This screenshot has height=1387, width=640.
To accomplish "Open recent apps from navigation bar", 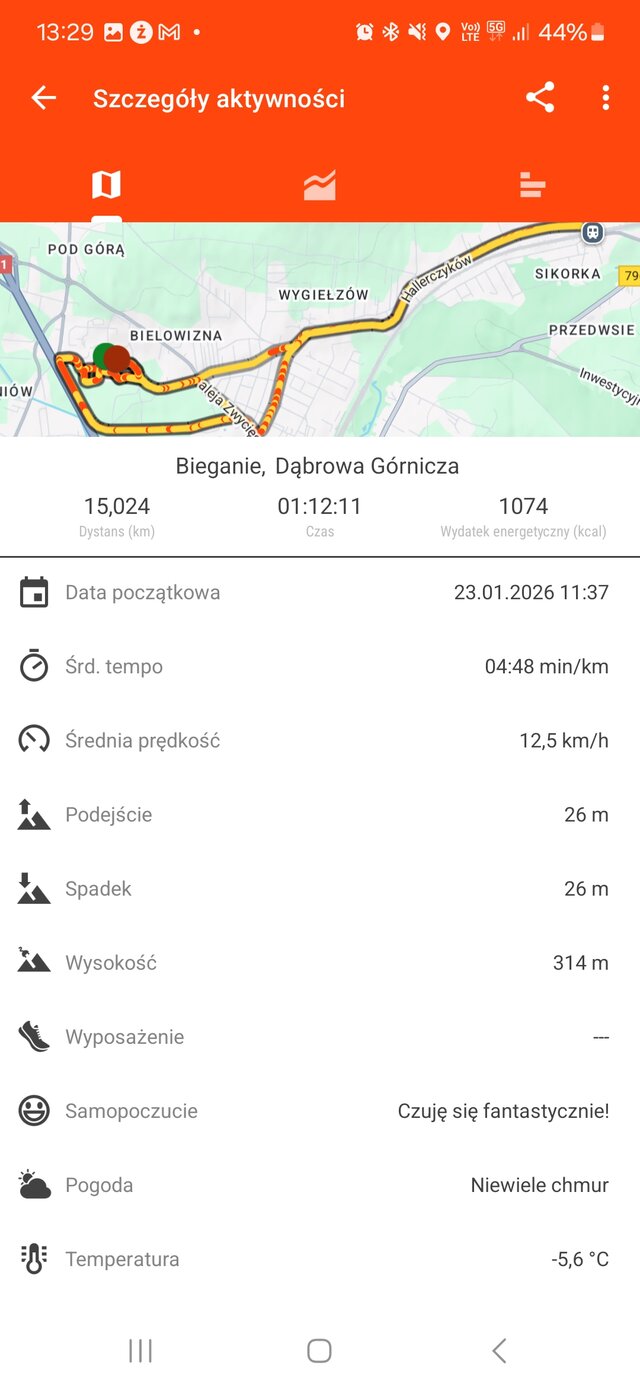I will tap(140, 1351).
